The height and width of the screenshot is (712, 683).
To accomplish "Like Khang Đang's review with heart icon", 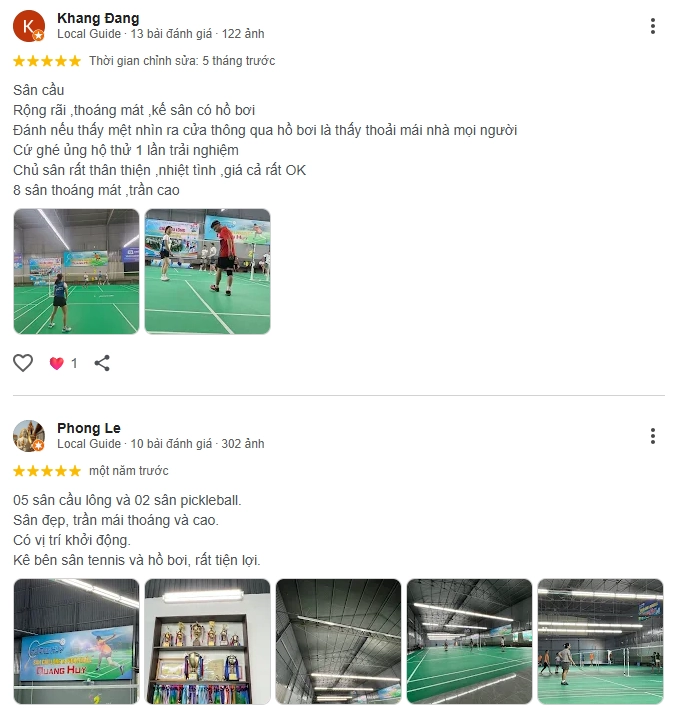I will pos(23,363).
